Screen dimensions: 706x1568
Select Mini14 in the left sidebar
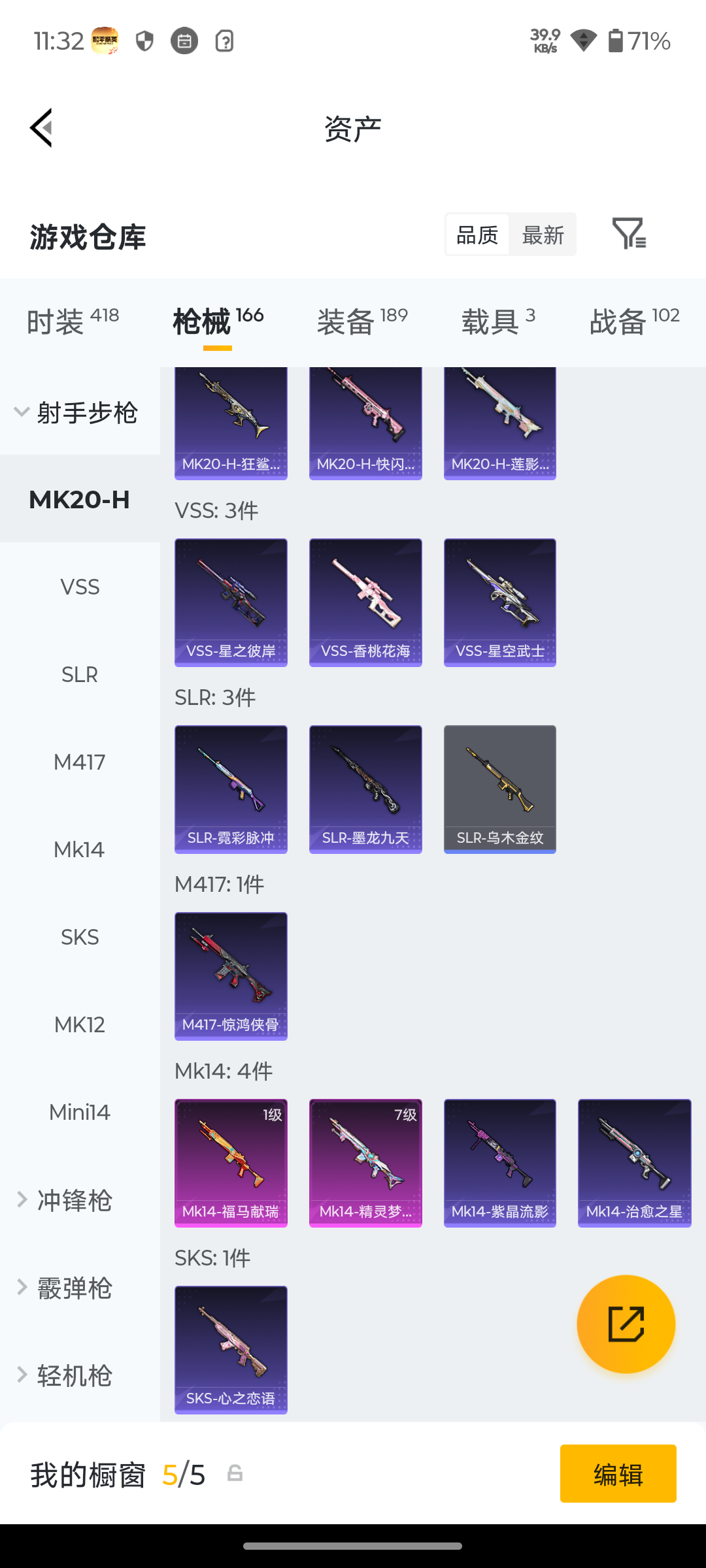coord(80,1112)
